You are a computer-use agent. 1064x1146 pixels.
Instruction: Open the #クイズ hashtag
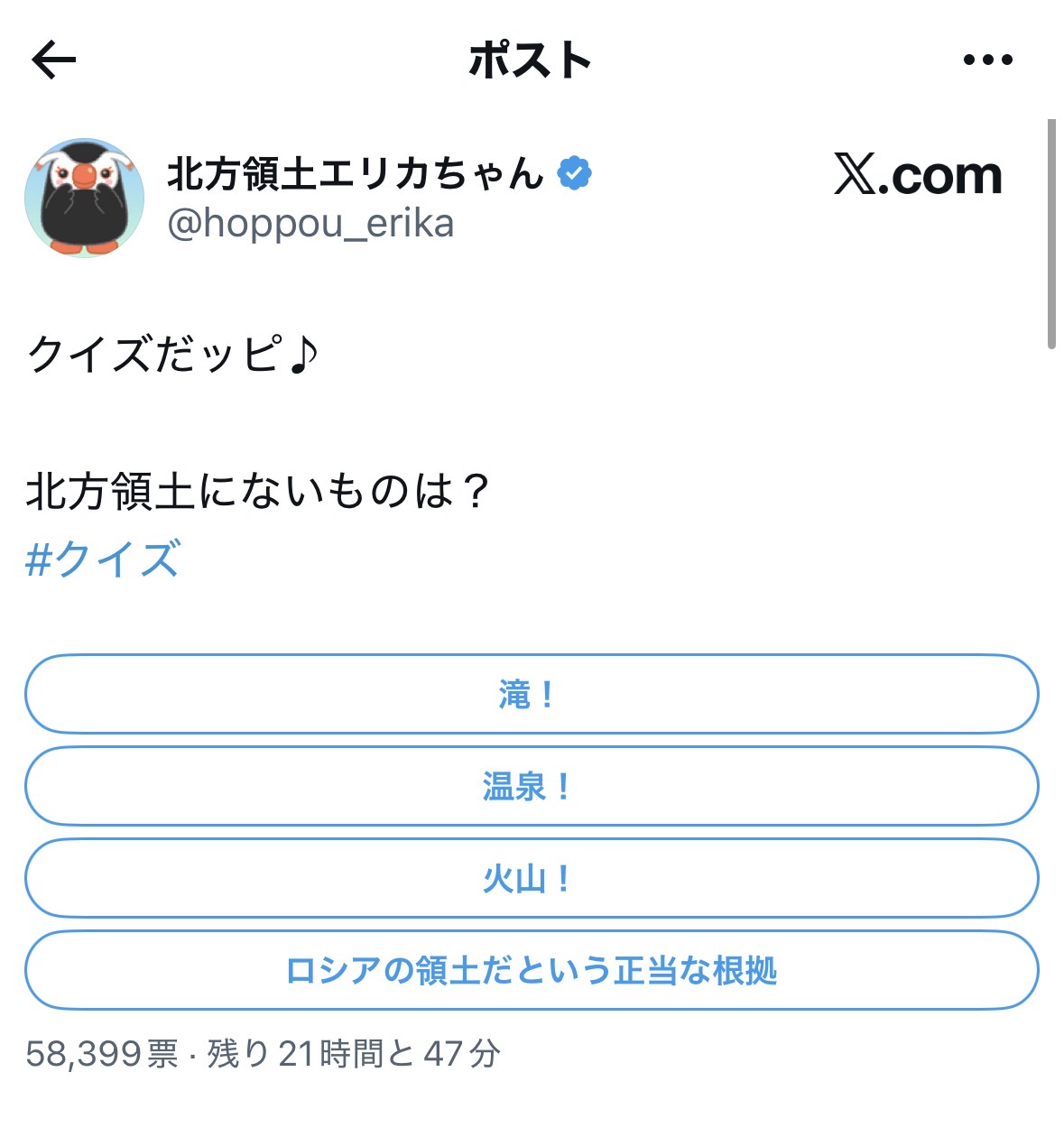pos(103,559)
